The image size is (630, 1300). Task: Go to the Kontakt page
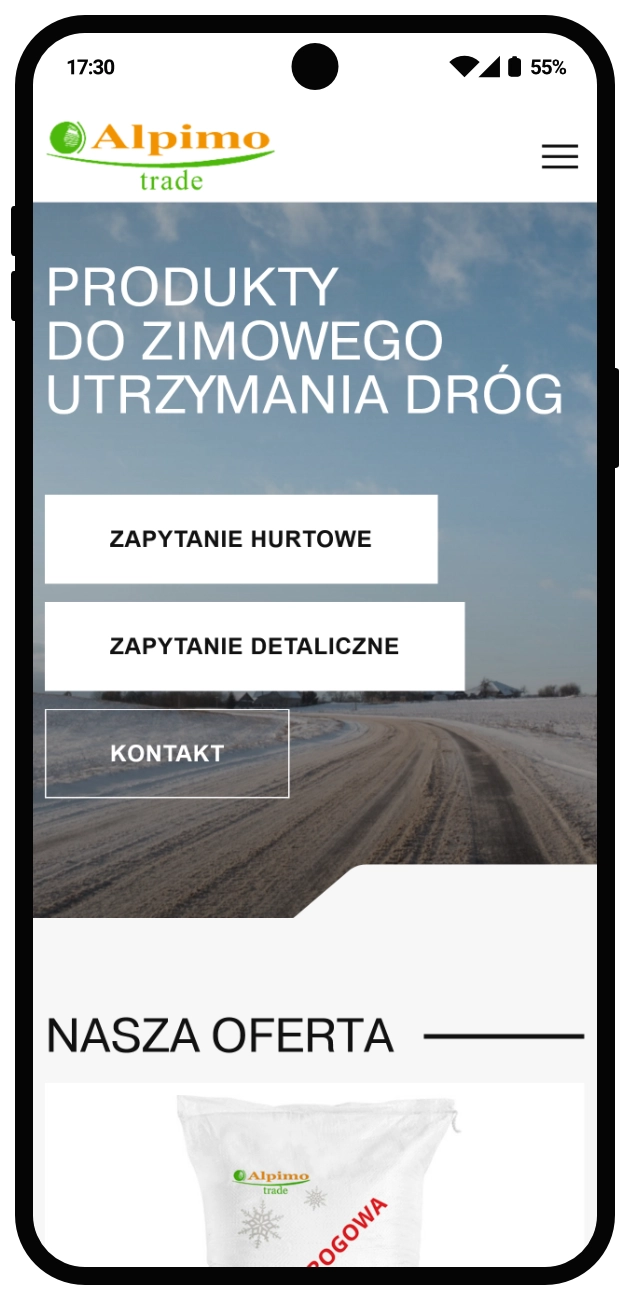click(x=167, y=753)
